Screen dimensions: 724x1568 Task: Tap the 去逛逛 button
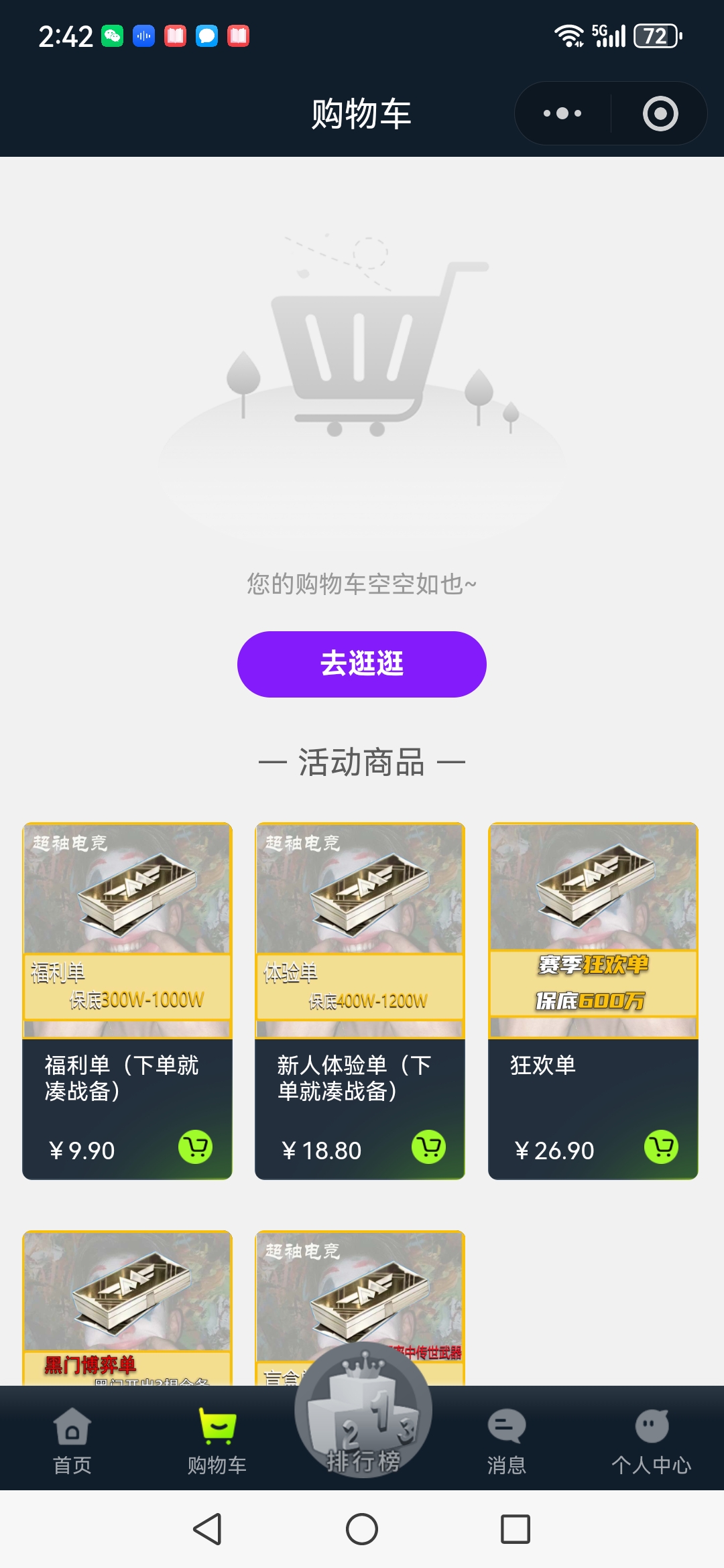click(362, 664)
